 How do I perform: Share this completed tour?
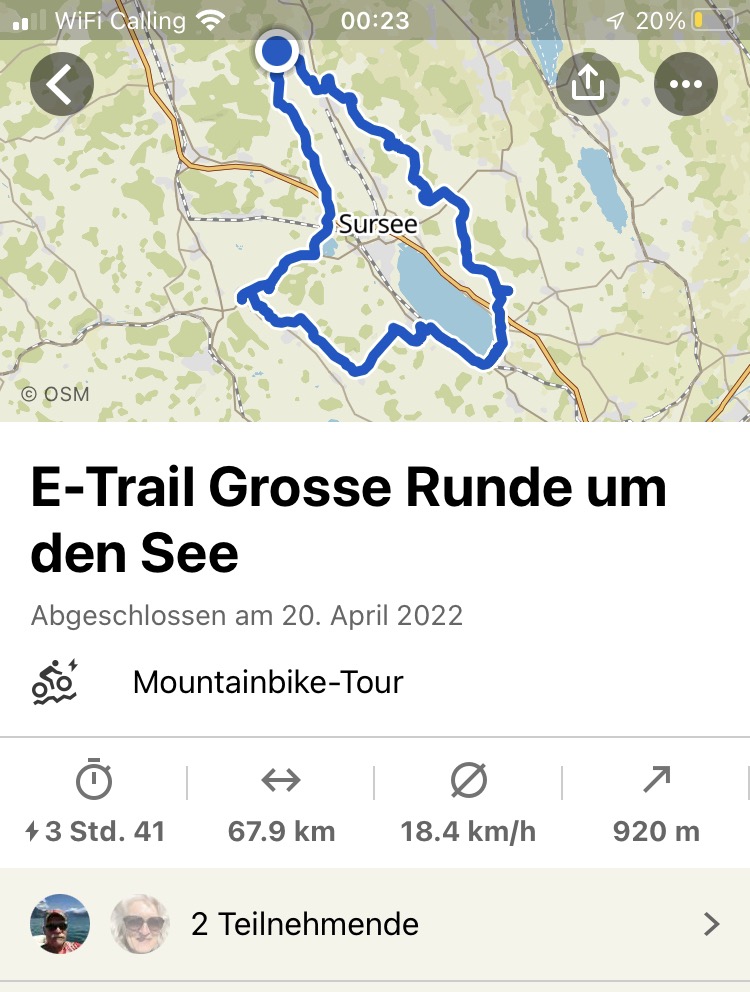[x=588, y=84]
